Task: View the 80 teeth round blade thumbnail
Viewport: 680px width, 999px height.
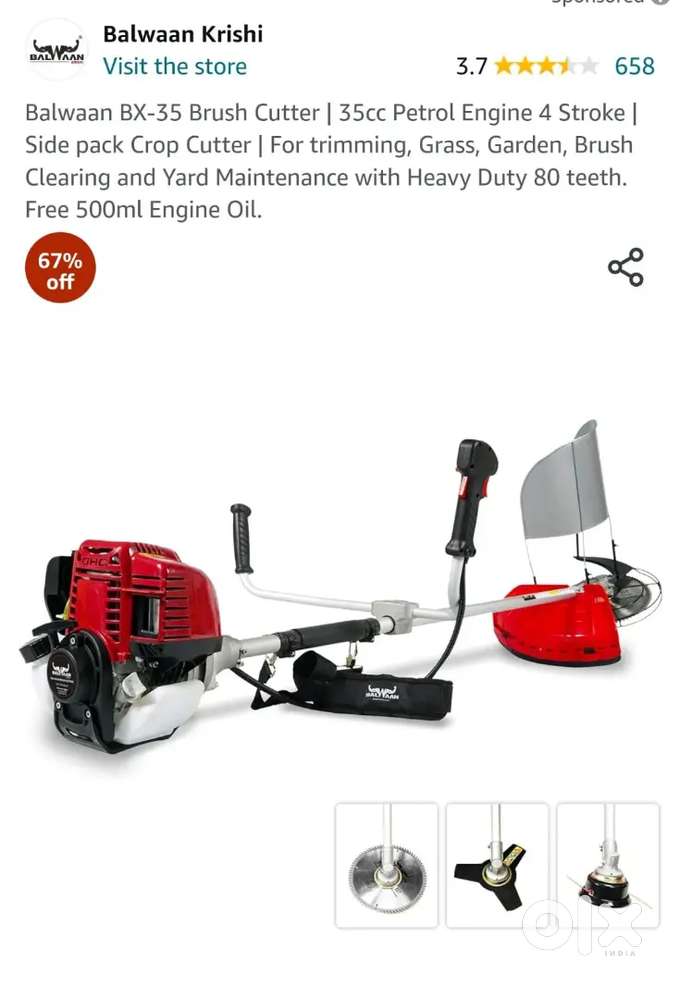Action: click(x=386, y=865)
